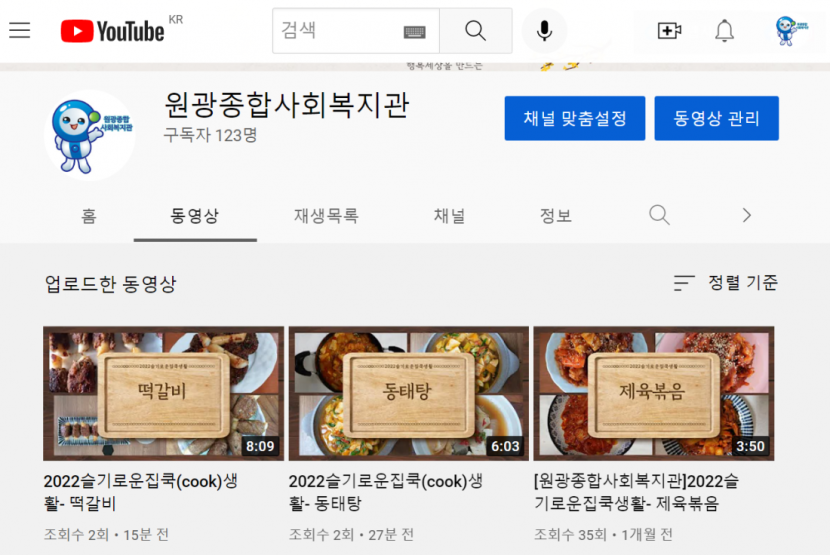Switch to the 정보 tab
The height and width of the screenshot is (555, 830).
(x=555, y=216)
